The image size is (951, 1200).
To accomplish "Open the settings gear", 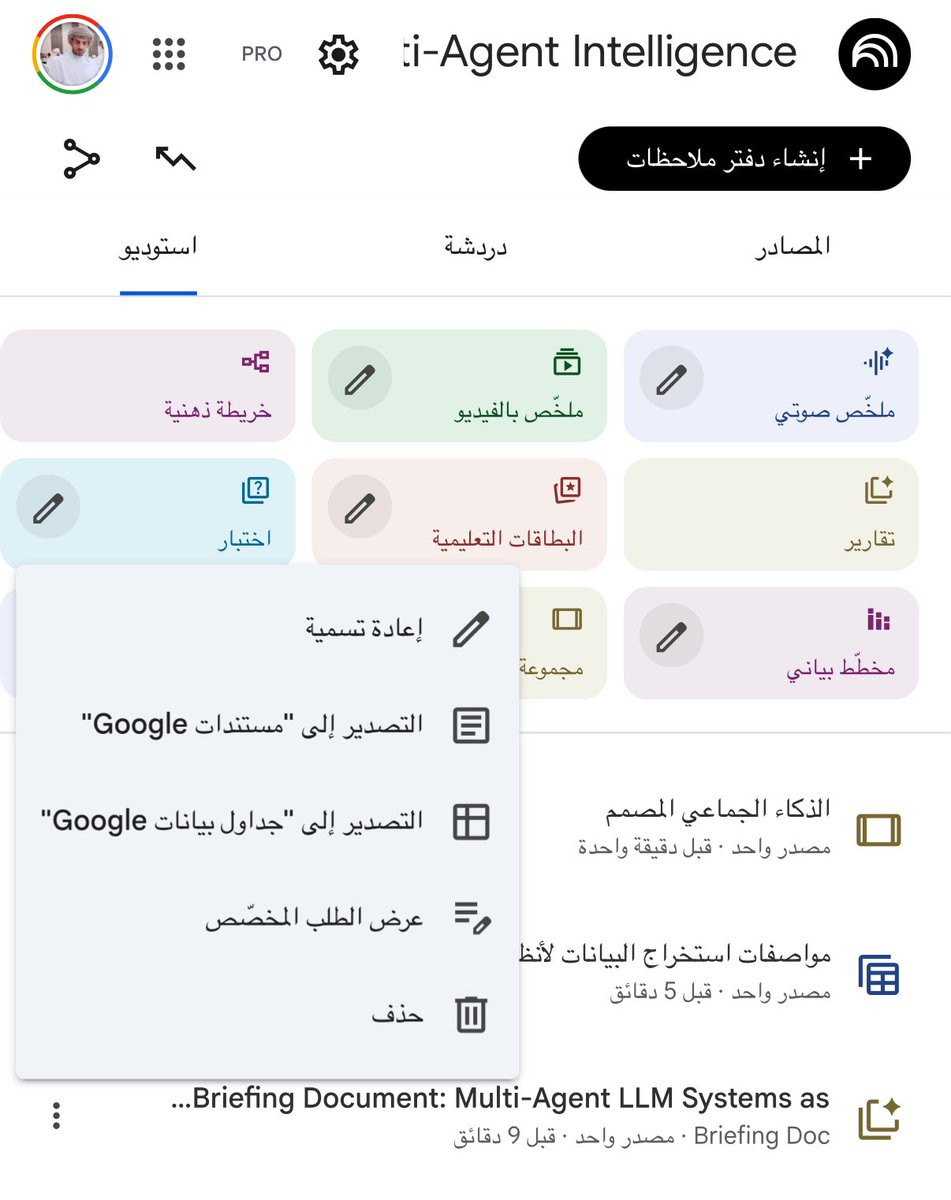I will click(338, 54).
